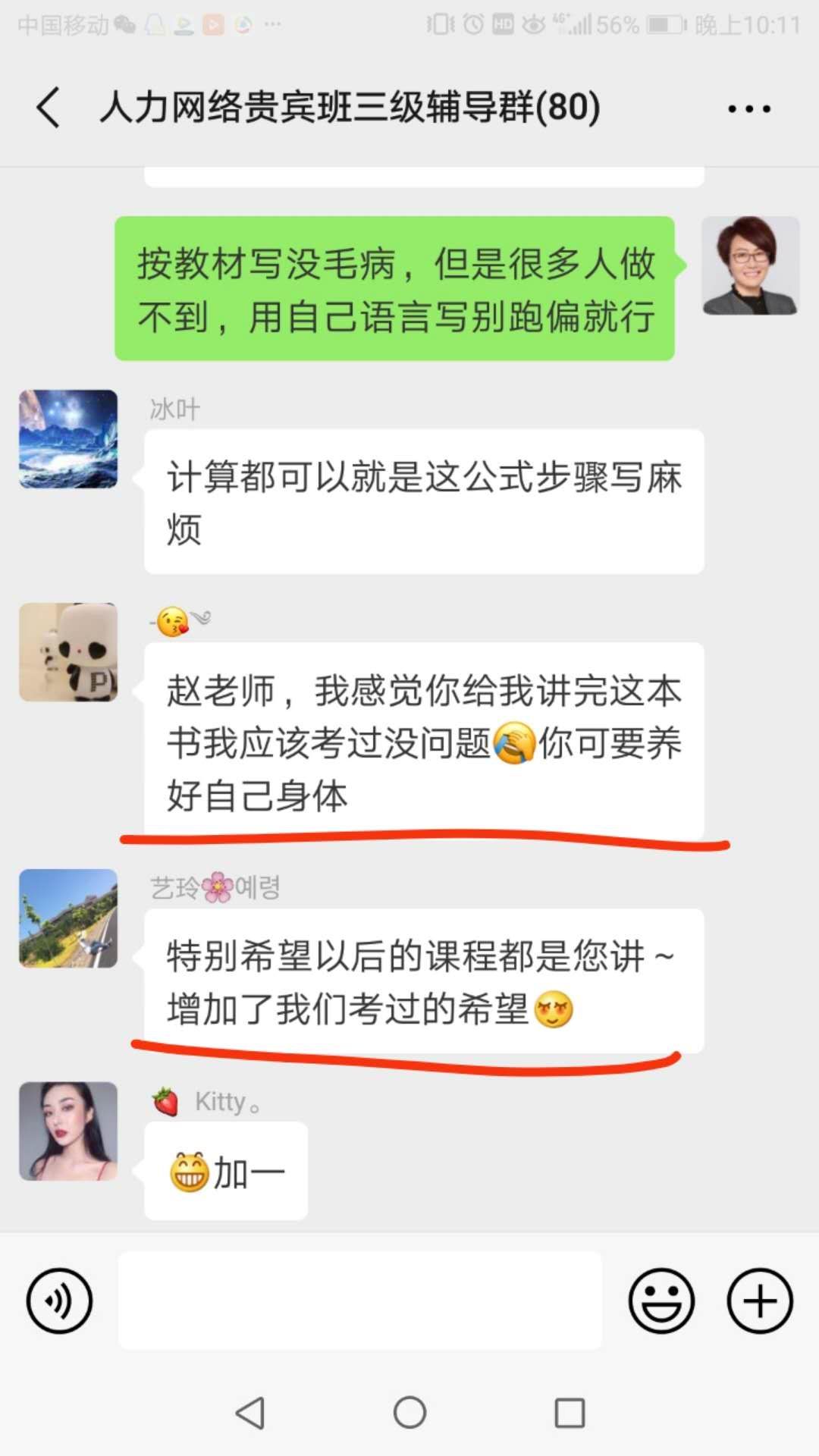Open 冰叶's profile avatar

[68, 439]
